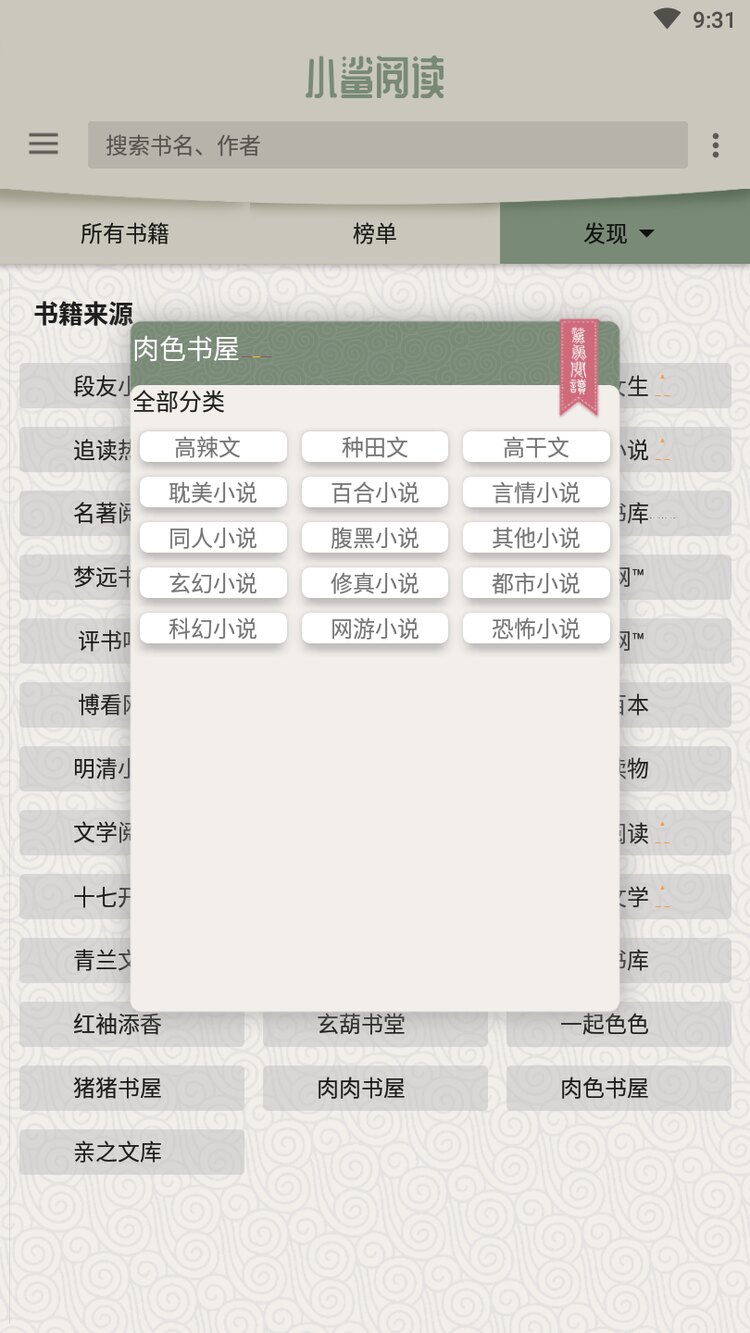Browse the 科幻小说 category
Image resolution: width=750 pixels, height=1333 pixels.
pyautogui.click(x=213, y=628)
